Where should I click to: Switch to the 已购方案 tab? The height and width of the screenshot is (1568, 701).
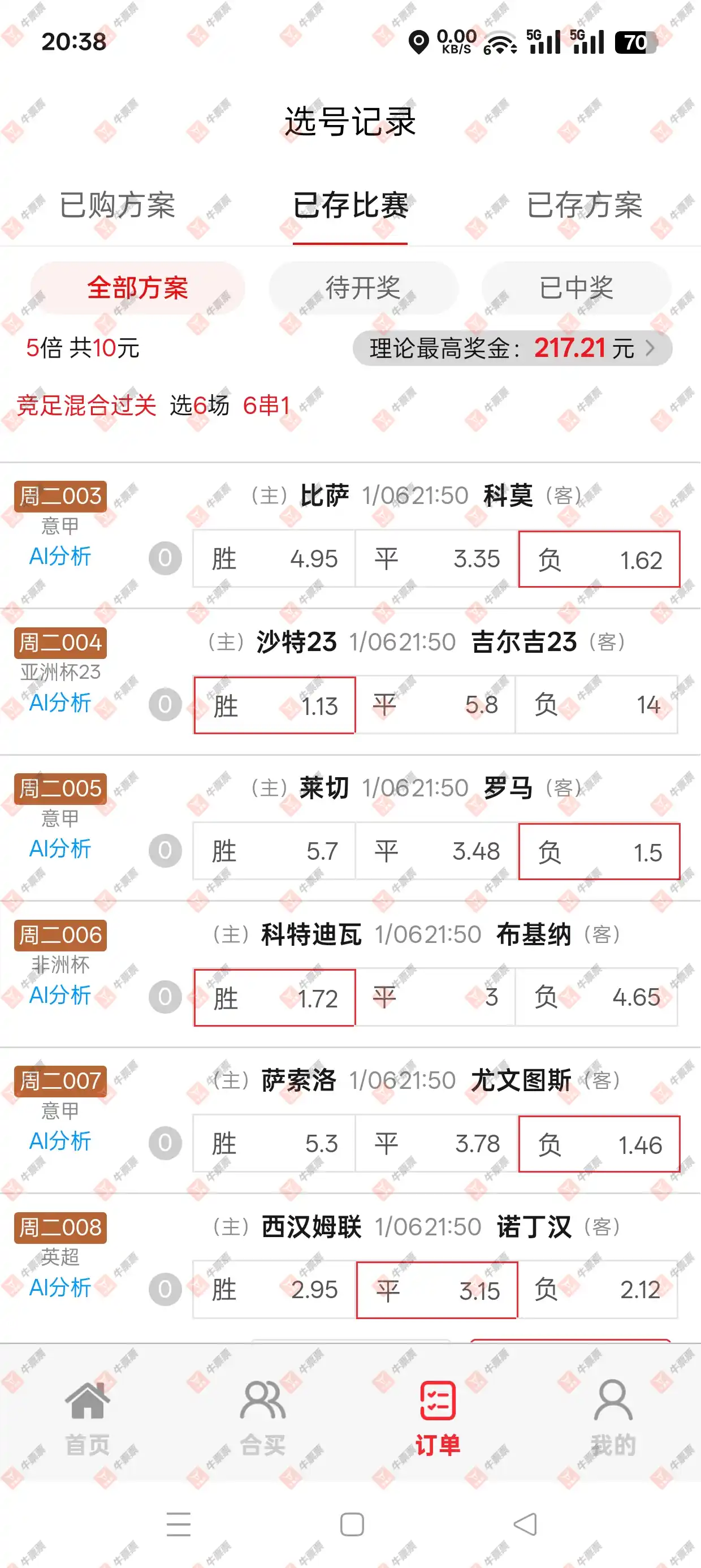(117, 205)
